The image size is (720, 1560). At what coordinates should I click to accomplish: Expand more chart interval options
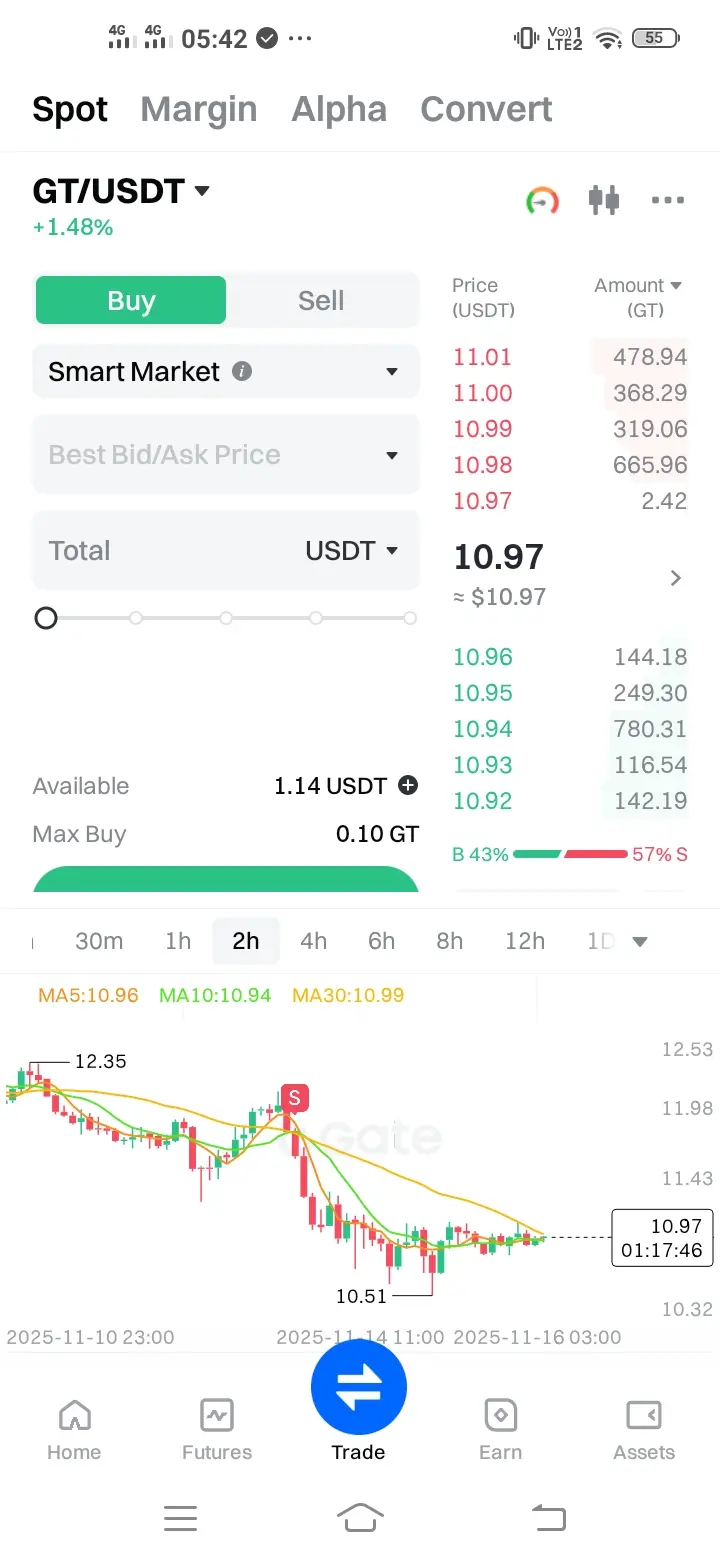coord(641,941)
